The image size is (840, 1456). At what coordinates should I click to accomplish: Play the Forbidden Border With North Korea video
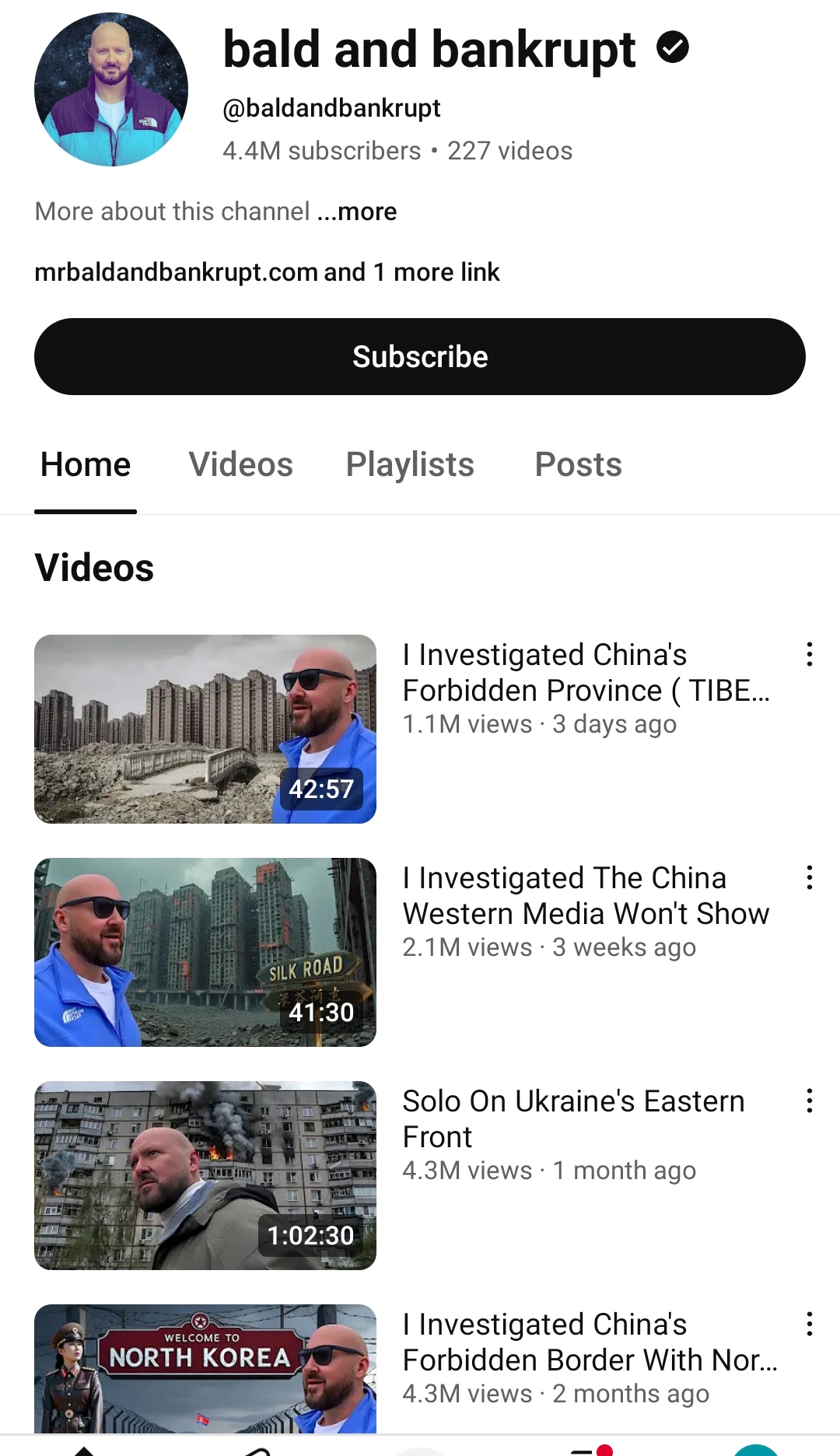pyautogui.click(x=205, y=1369)
